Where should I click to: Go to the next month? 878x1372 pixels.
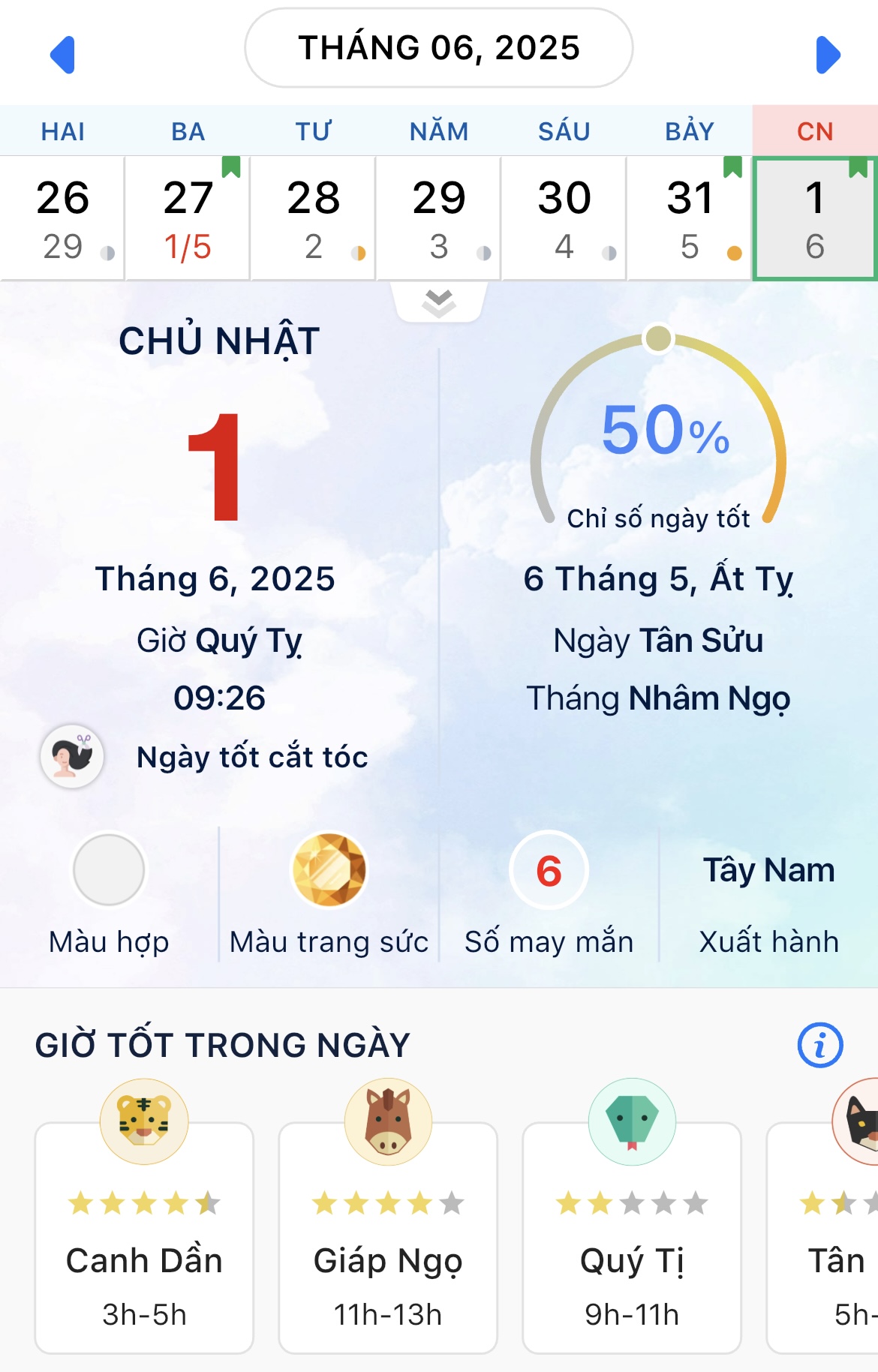pyautogui.click(x=827, y=55)
